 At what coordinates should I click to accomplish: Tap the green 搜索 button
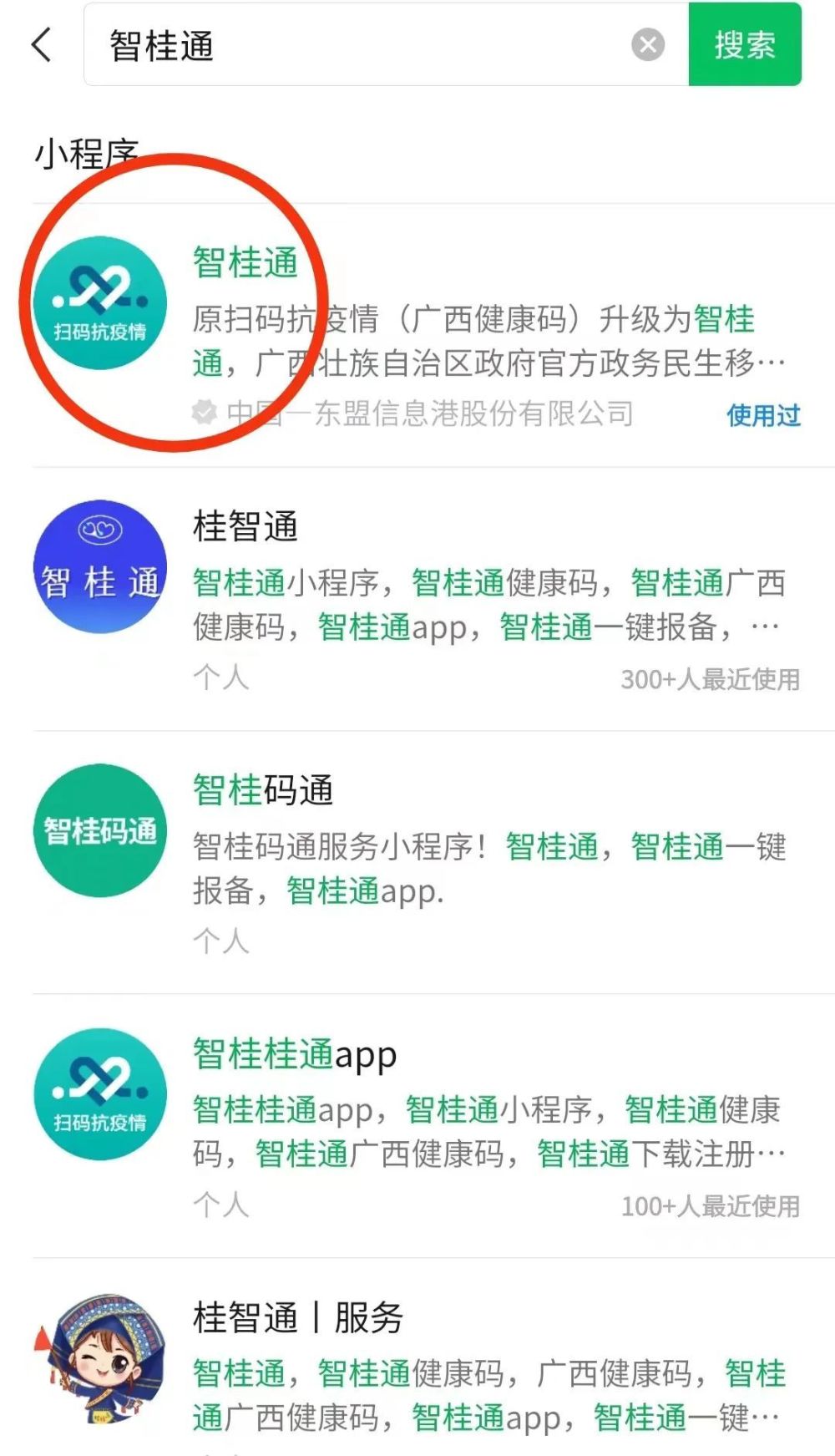[745, 44]
